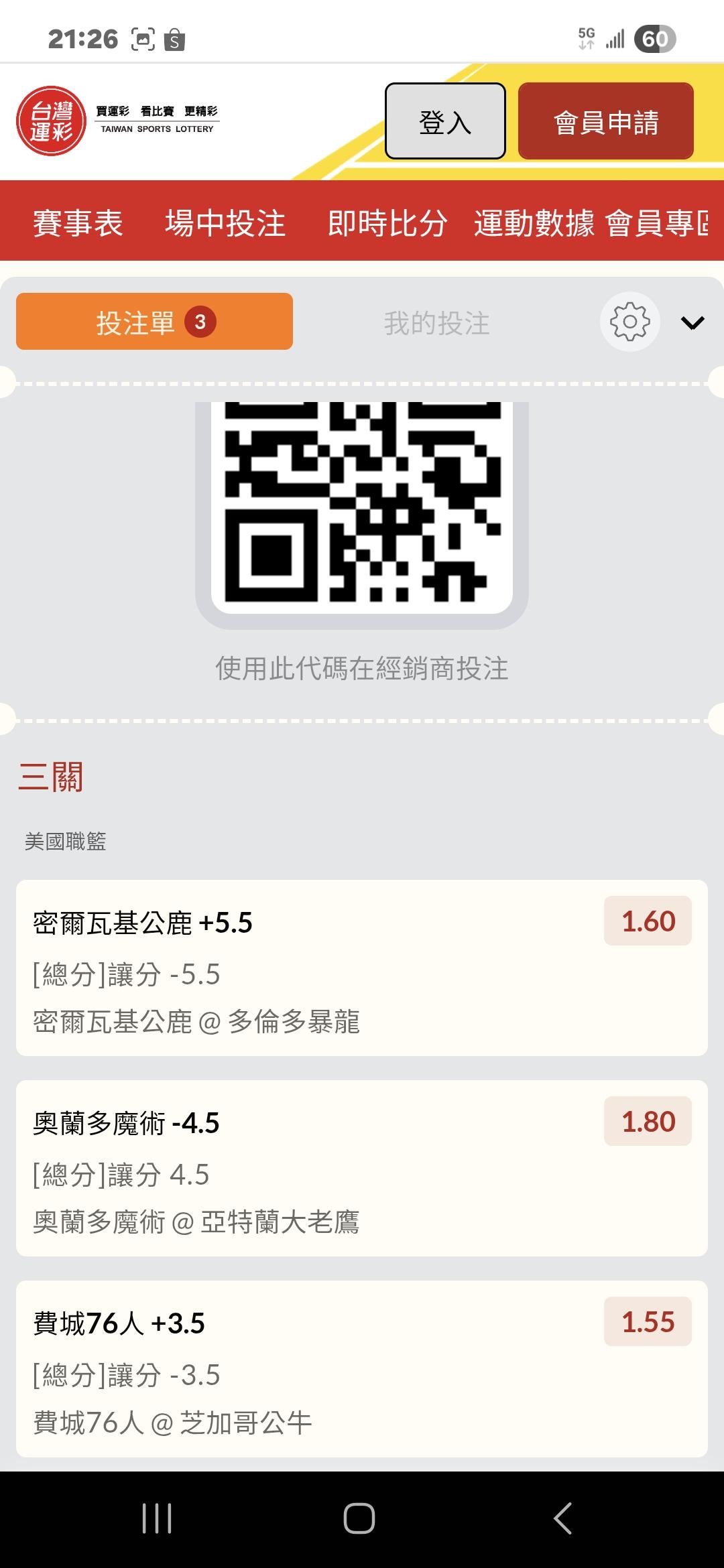Switch to 場中投注 in-play betting
Image resolution: width=724 pixels, height=1568 pixels.
(x=225, y=222)
